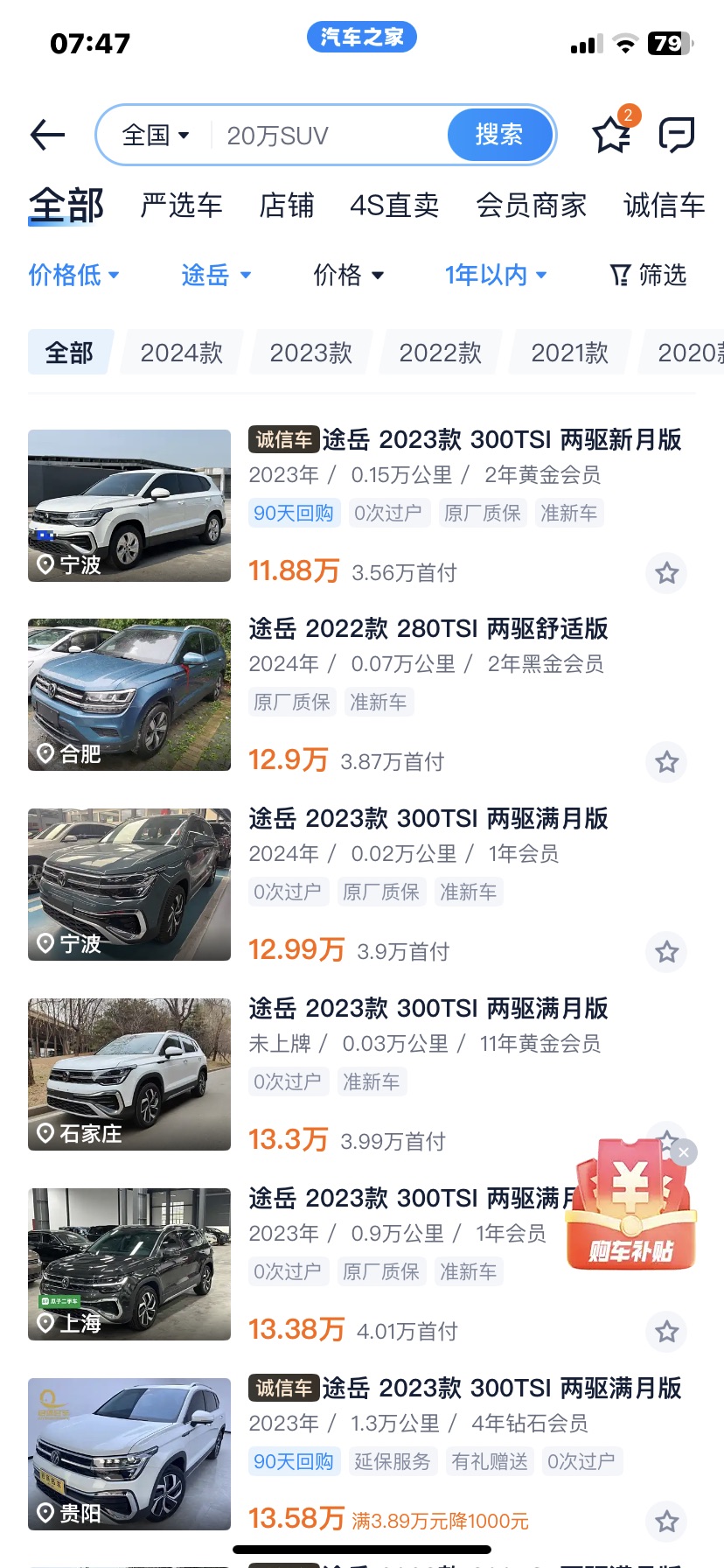This screenshot has height=1568, width=724.
Task: Open the 会员商家 tab
Action: pyautogui.click(x=531, y=206)
